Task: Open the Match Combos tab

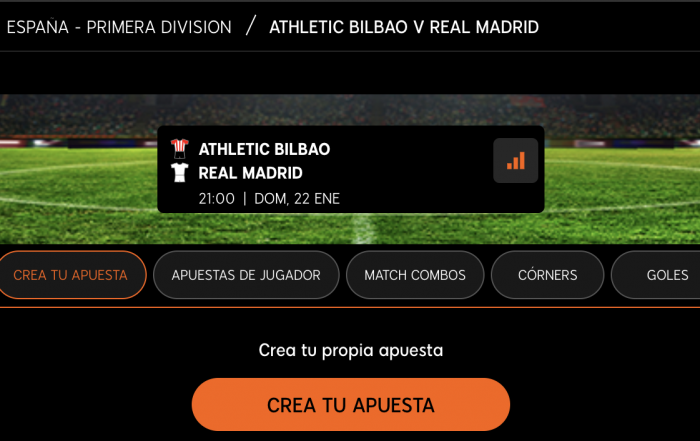Action: [x=415, y=275]
